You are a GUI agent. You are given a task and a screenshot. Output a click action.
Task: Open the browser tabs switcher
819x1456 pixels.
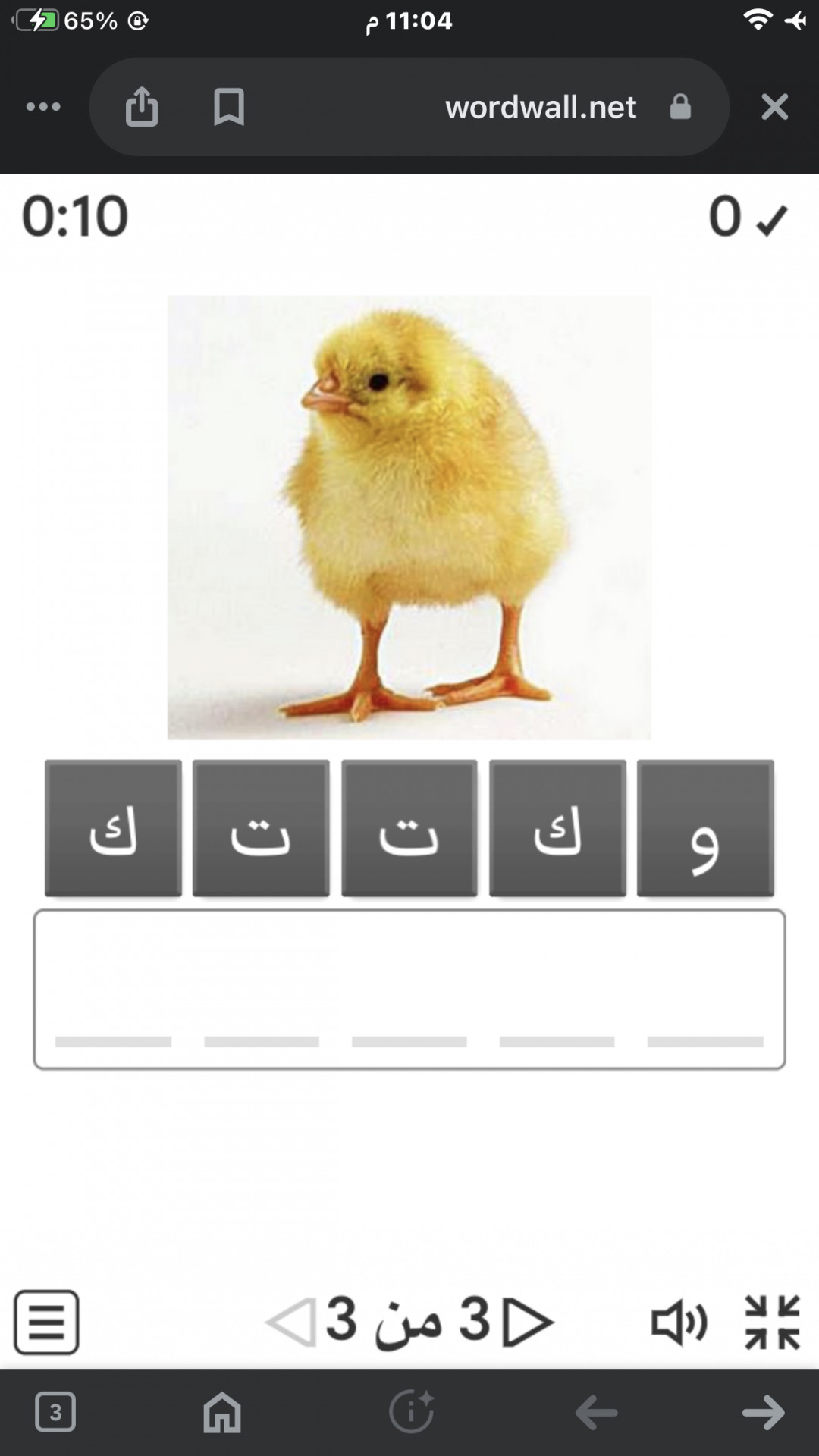pos(55,1412)
